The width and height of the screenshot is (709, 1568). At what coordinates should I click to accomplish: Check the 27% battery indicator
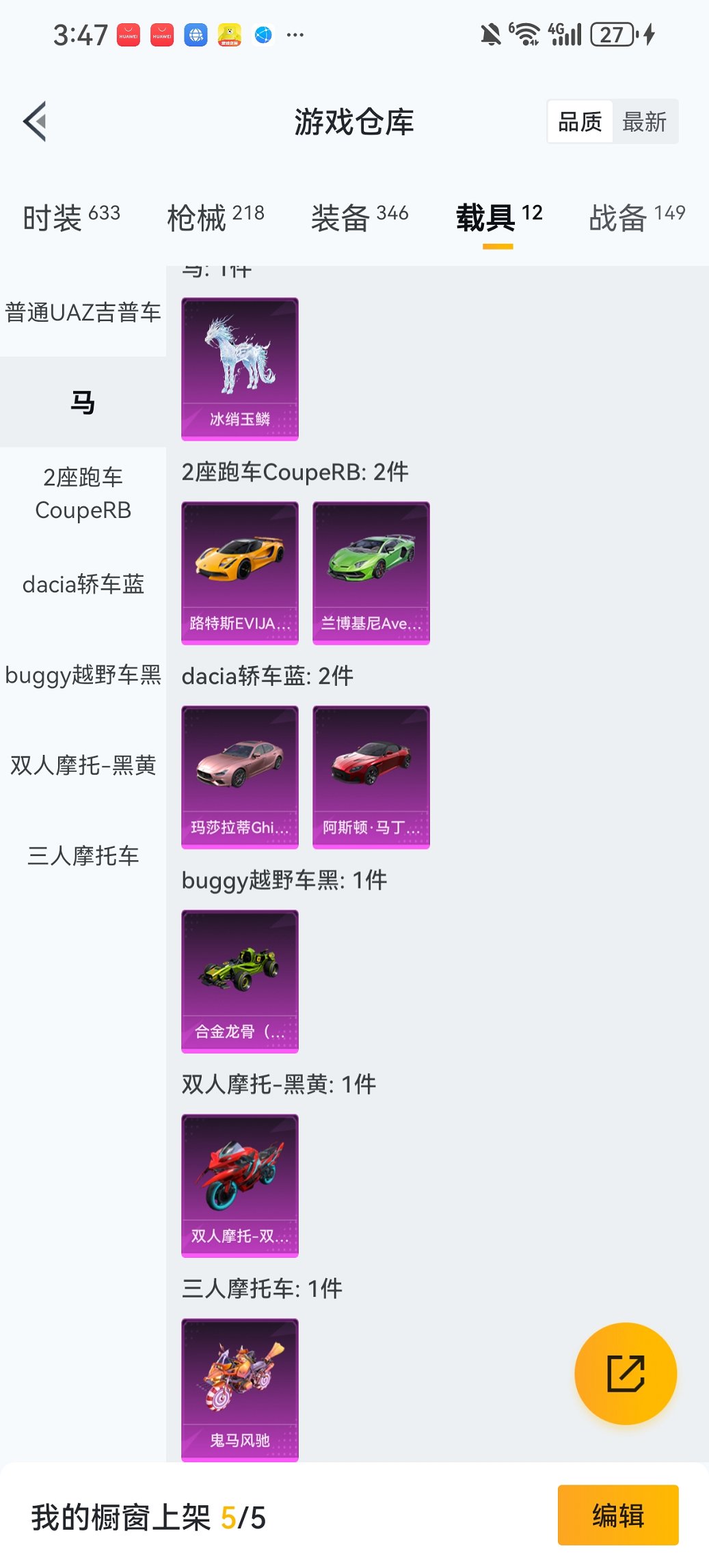611,33
